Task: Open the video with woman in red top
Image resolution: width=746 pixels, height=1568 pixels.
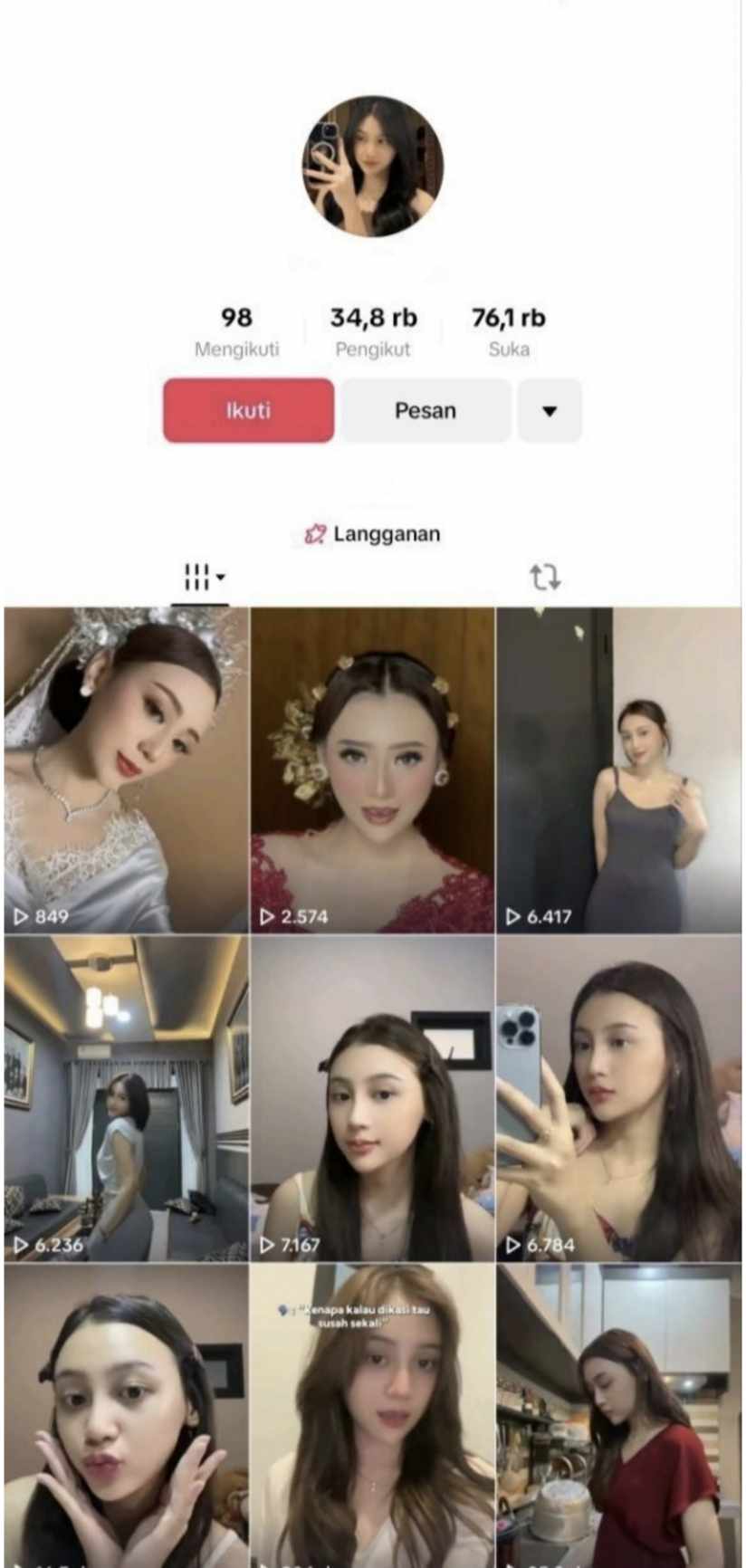Action: [x=618, y=1417]
